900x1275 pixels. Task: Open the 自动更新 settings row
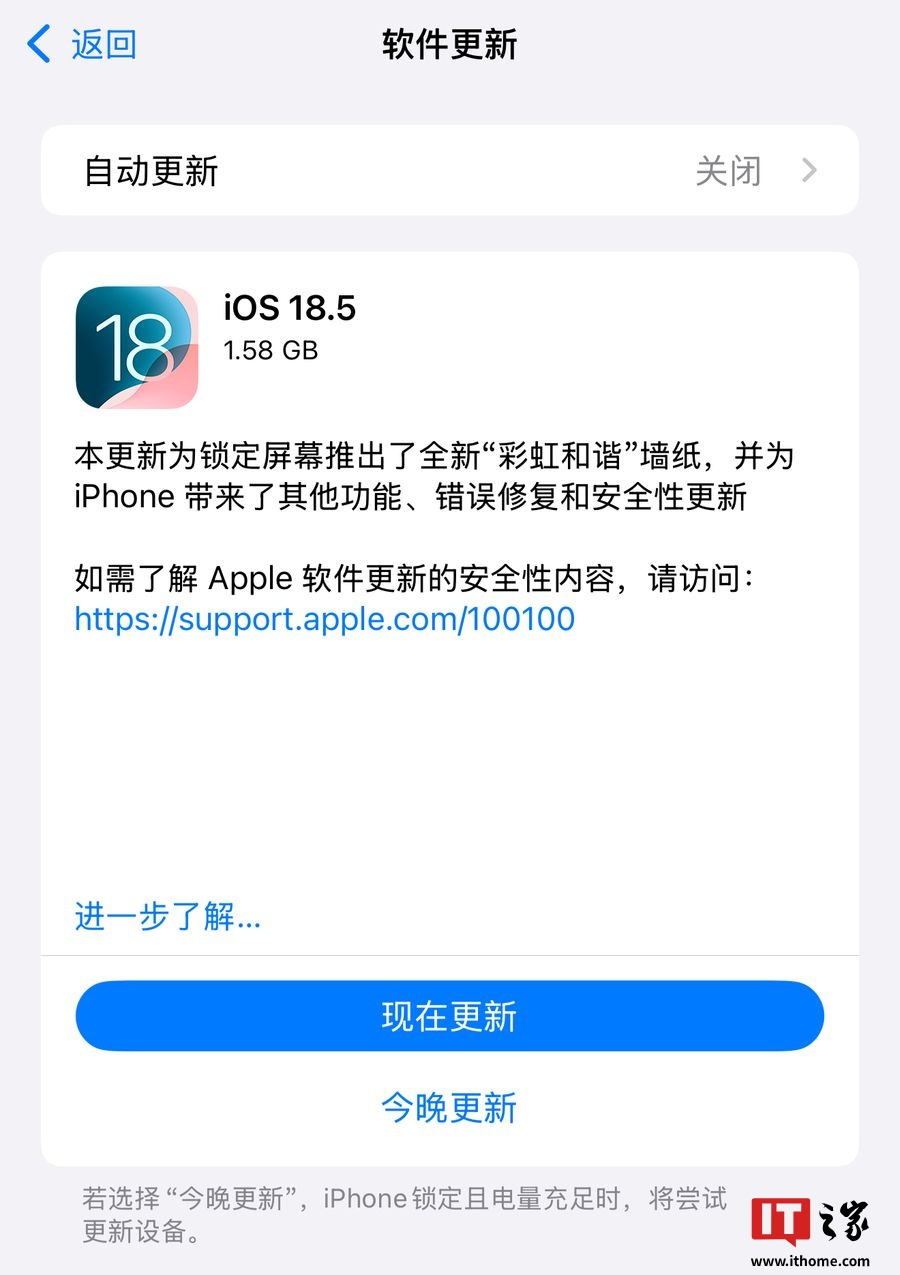(450, 171)
